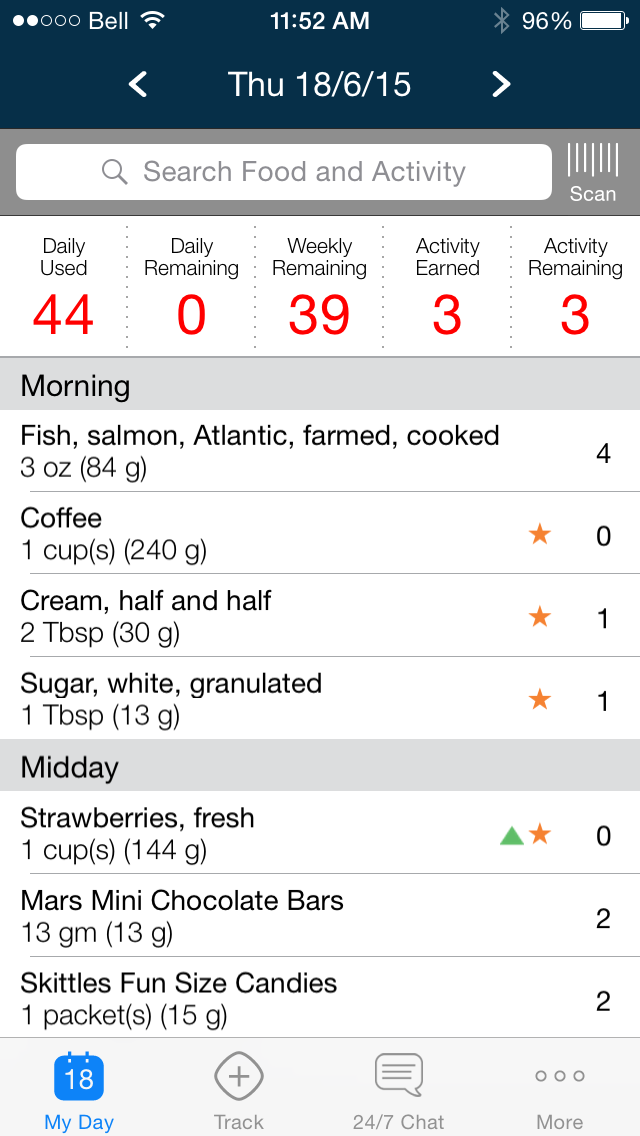Select the Cream, half and half entry
Viewport: 640px width, 1136px height.
[320, 616]
